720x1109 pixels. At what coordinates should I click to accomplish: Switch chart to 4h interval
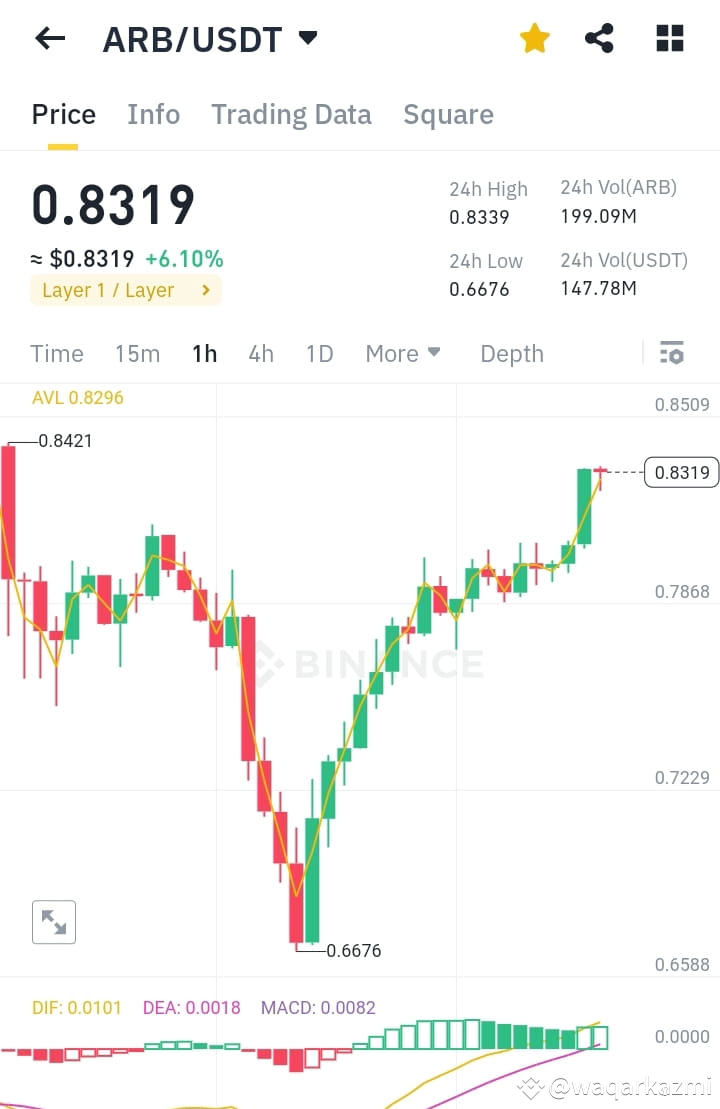coord(261,353)
